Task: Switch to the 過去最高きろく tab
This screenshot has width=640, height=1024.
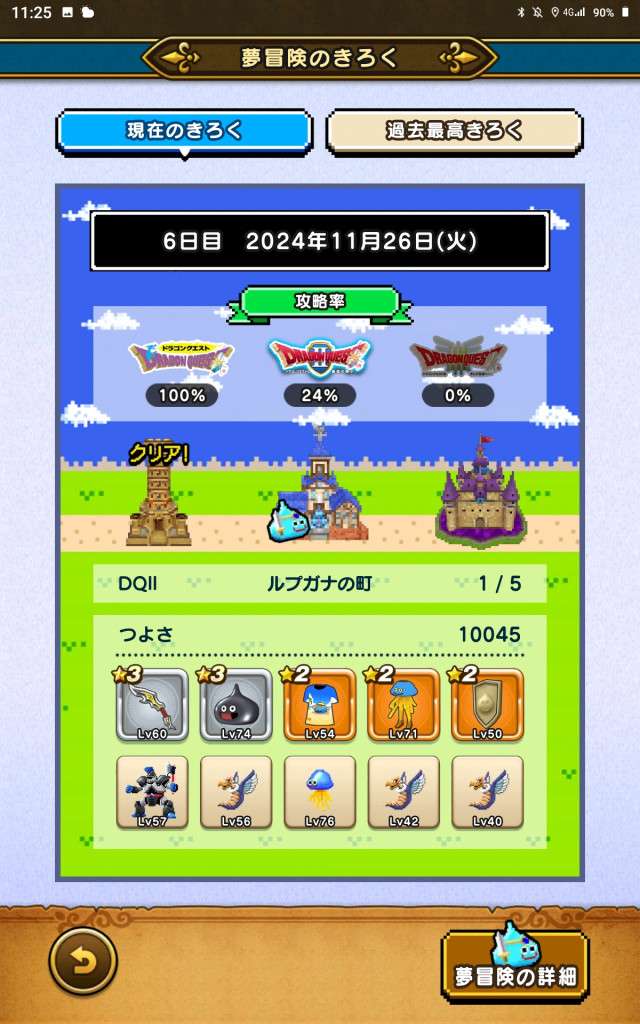Action: [x=454, y=132]
